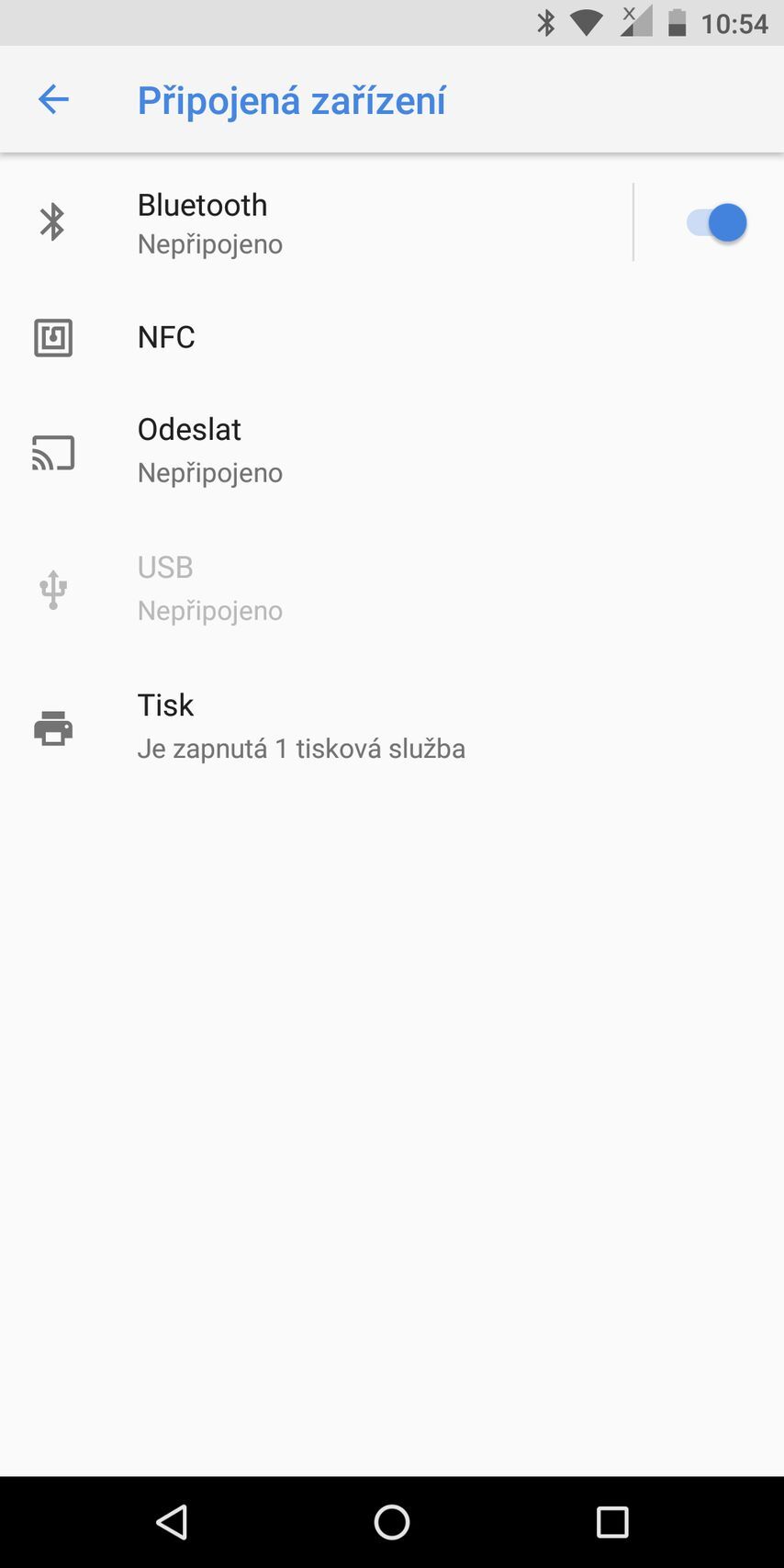
Task: Click the USB connector icon
Action: [52, 589]
